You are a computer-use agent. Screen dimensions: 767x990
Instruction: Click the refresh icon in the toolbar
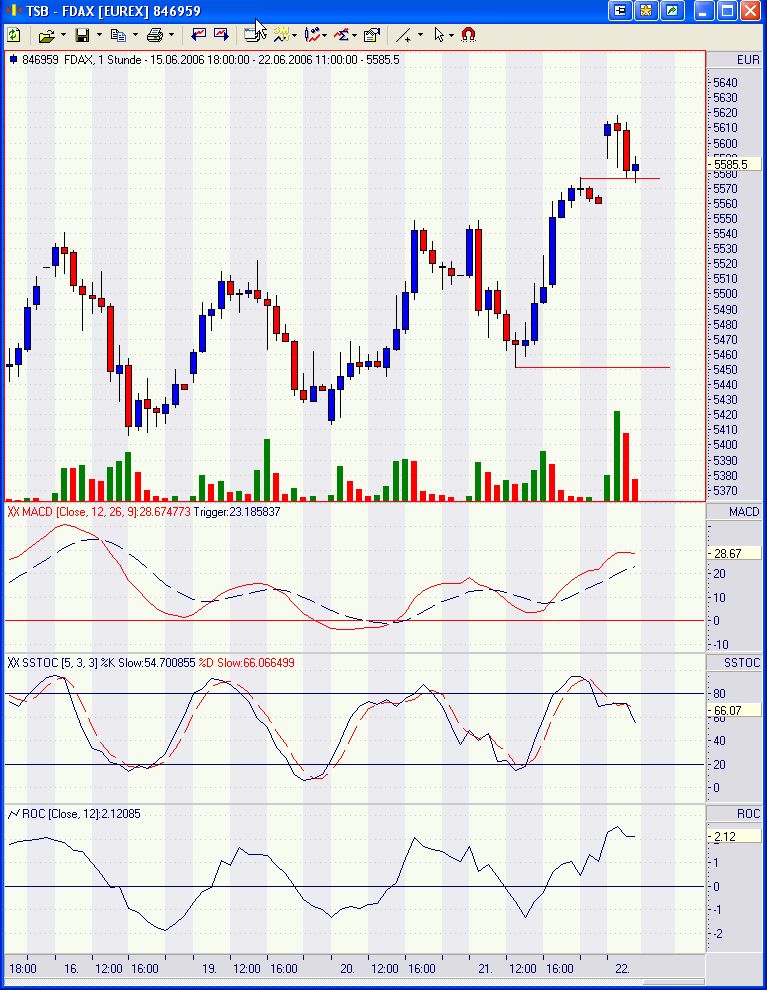point(14,35)
